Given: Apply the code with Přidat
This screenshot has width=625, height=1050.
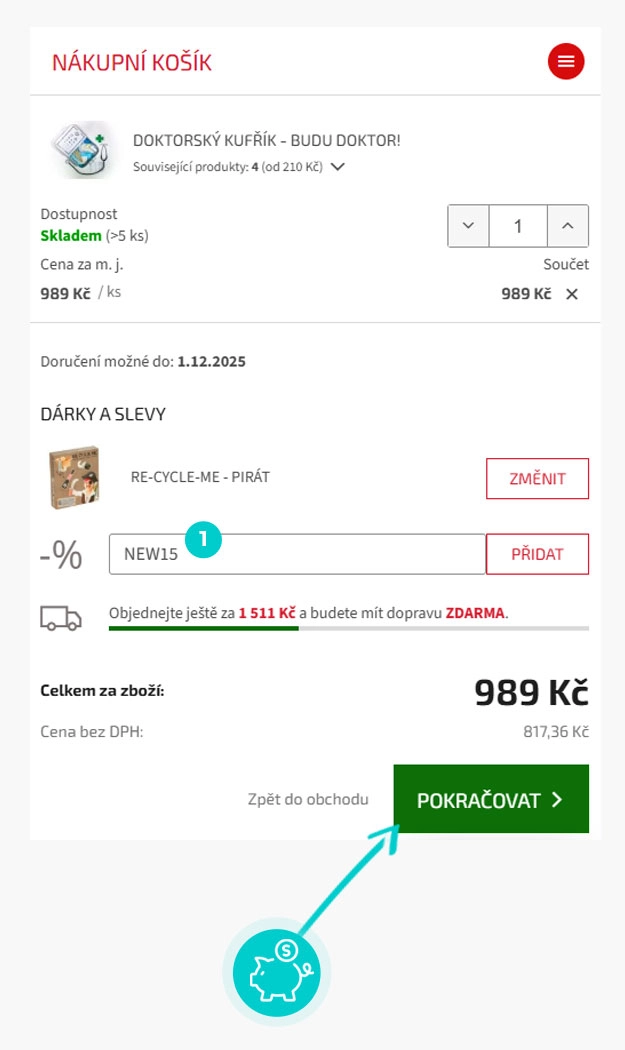Looking at the screenshot, I should click(x=537, y=554).
